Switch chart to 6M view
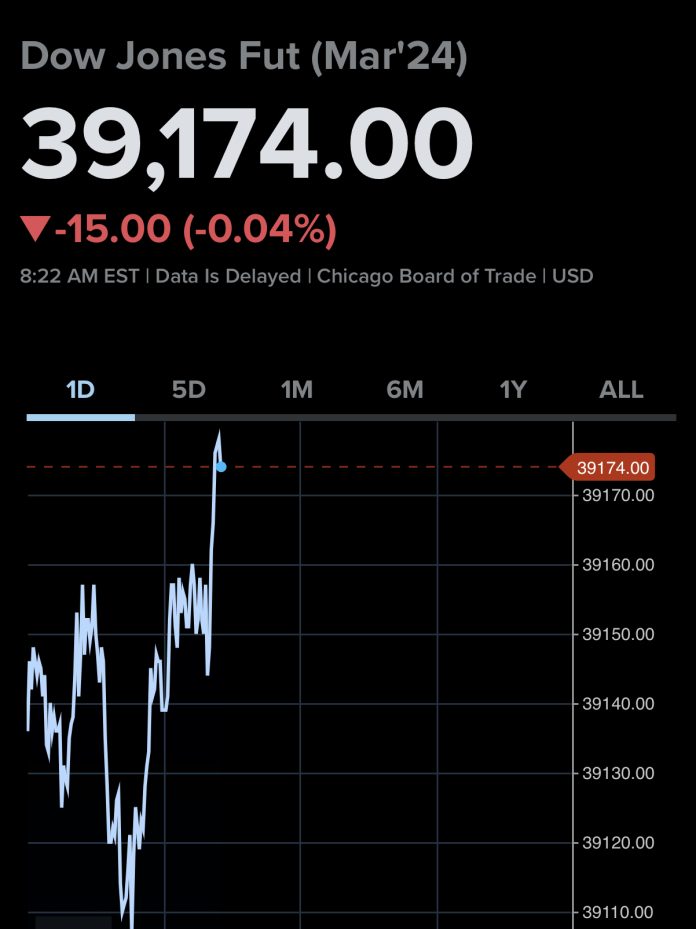The height and width of the screenshot is (929, 696). (x=405, y=390)
